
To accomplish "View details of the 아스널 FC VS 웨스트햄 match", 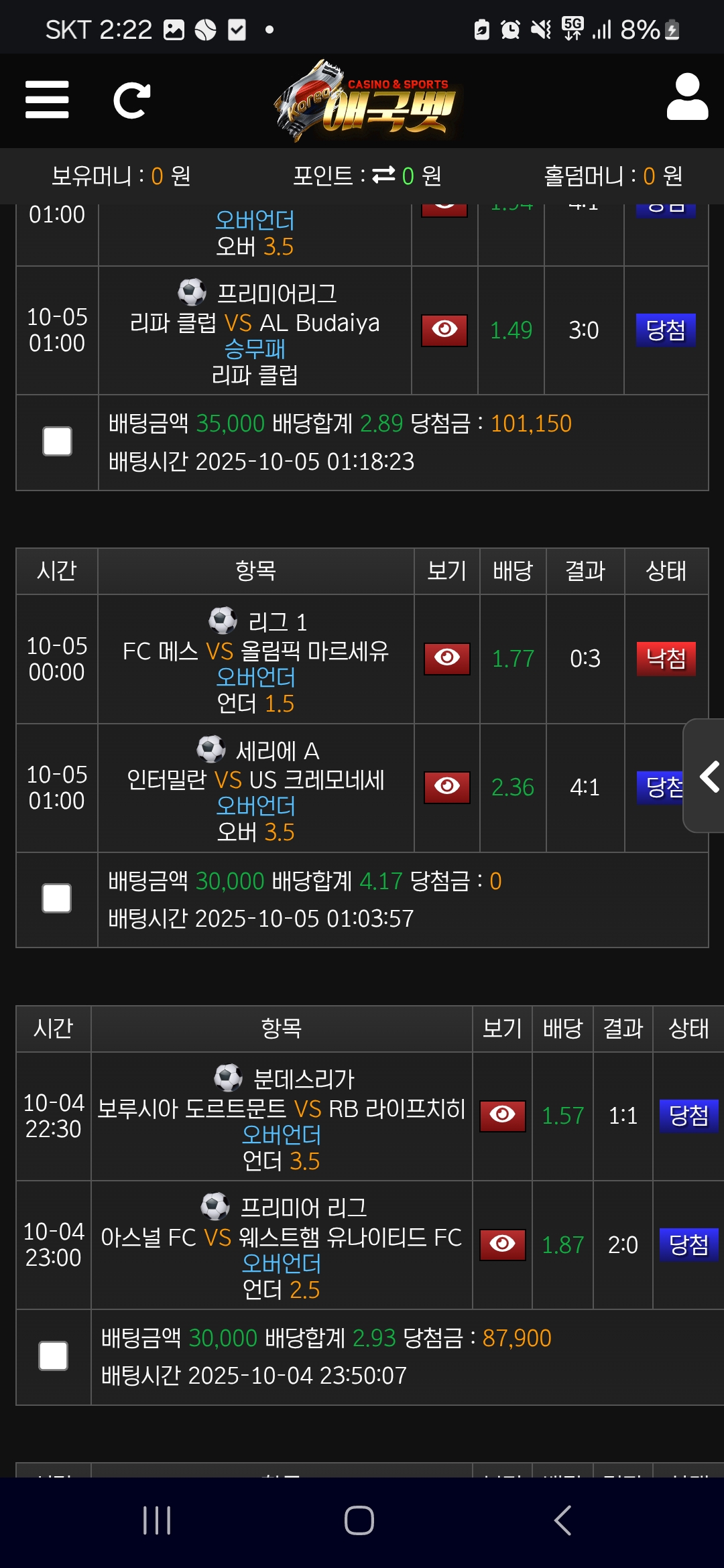I will tap(502, 1244).
